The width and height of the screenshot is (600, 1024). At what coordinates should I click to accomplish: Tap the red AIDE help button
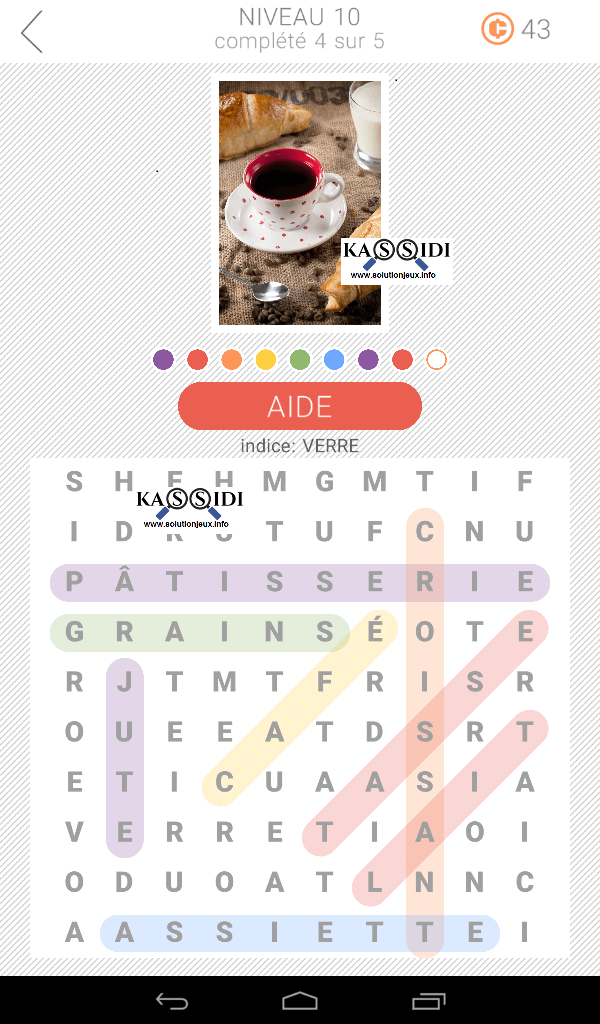pos(300,406)
